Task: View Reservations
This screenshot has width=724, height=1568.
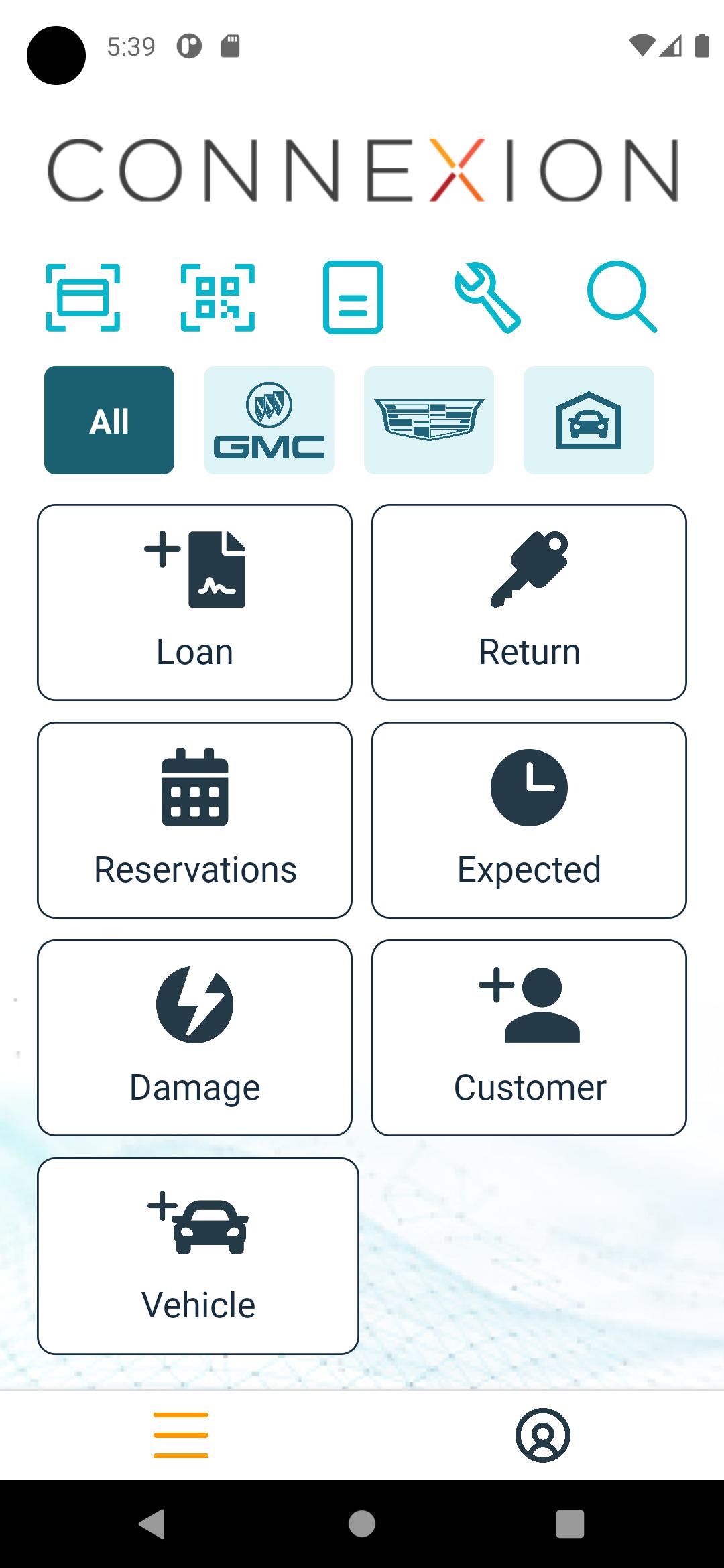Action: click(194, 820)
